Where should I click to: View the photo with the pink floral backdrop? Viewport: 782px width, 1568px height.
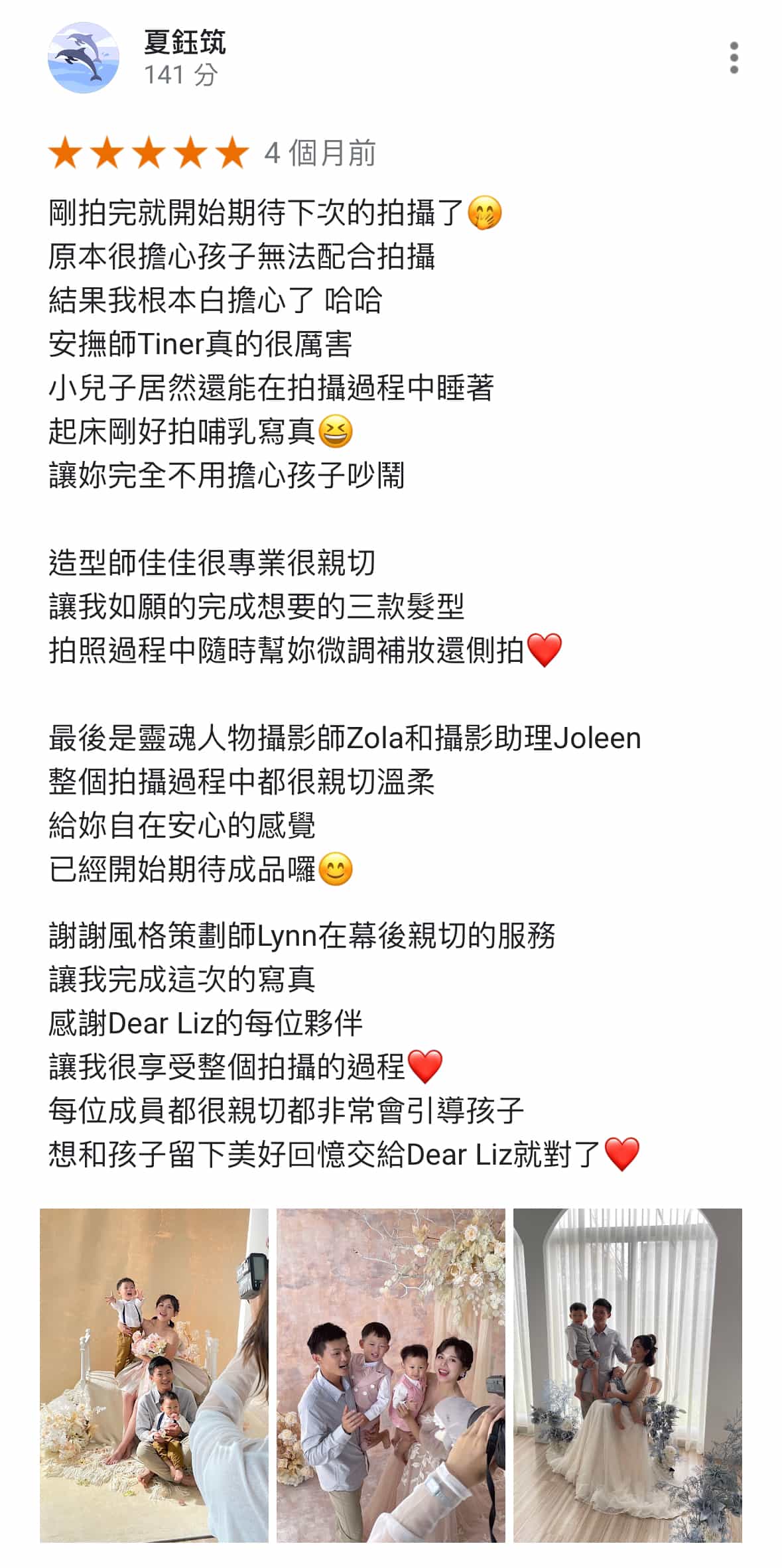click(391, 1375)
